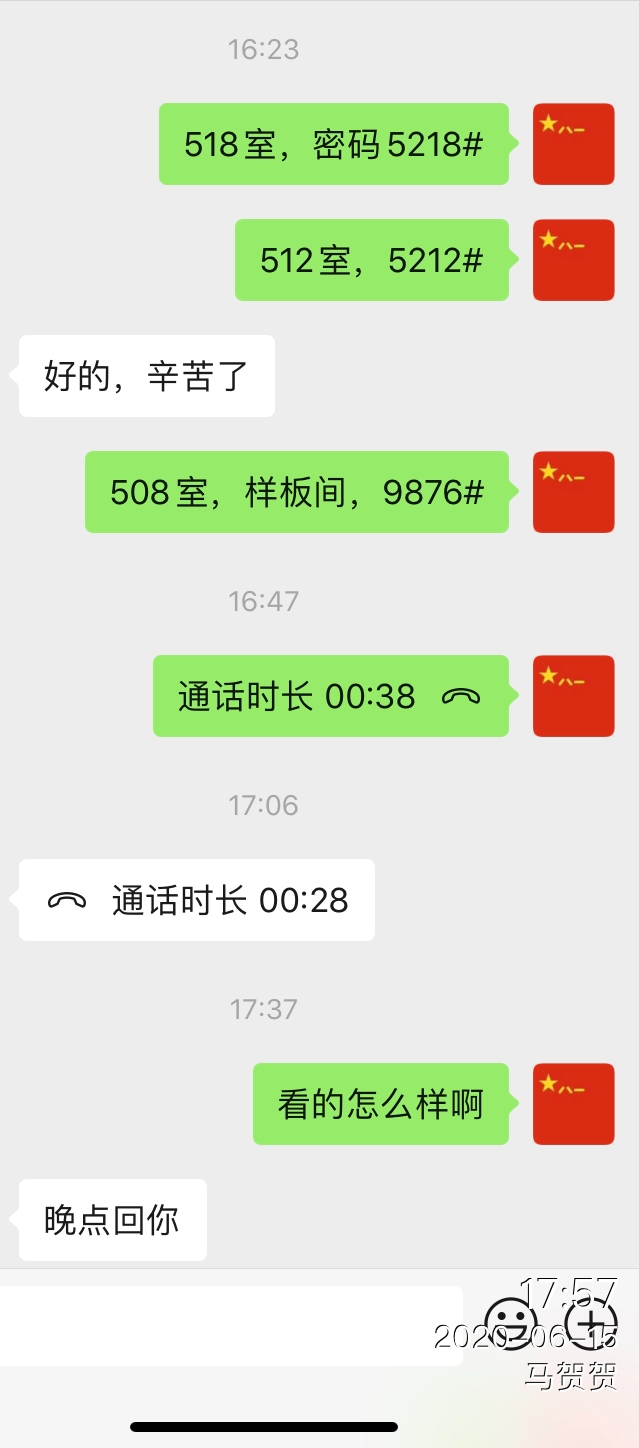Redial from the 00:28 call record
The height and width of the screenshot is (1448, 639).
point(197,900)
